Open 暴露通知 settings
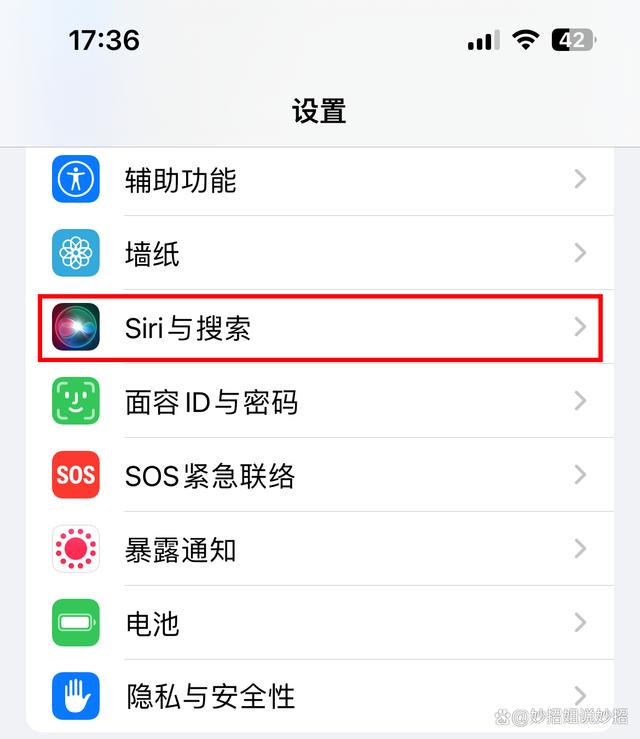 tap(320, 549)
